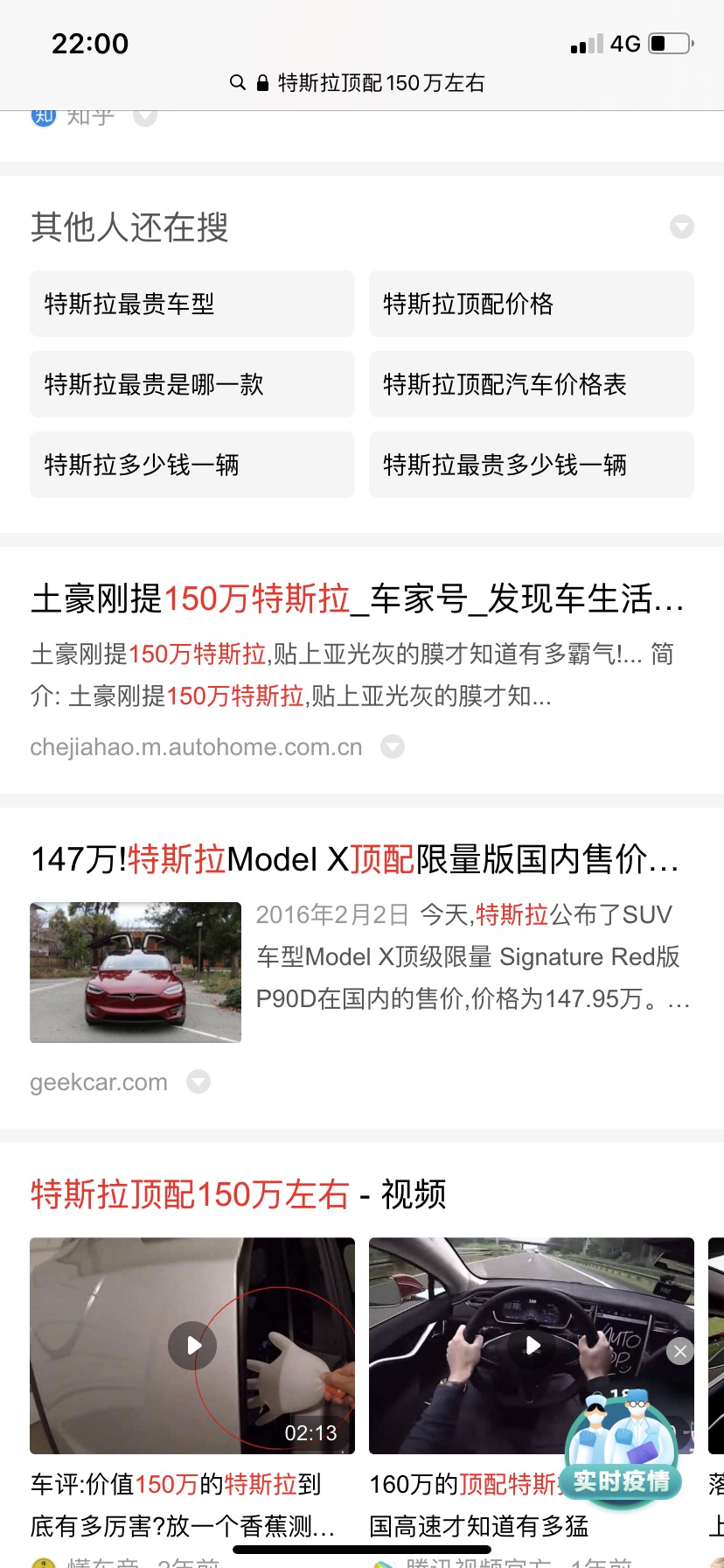
Task: Select related search 特斯拉最贵是哪一款
Action: point(192,384)
